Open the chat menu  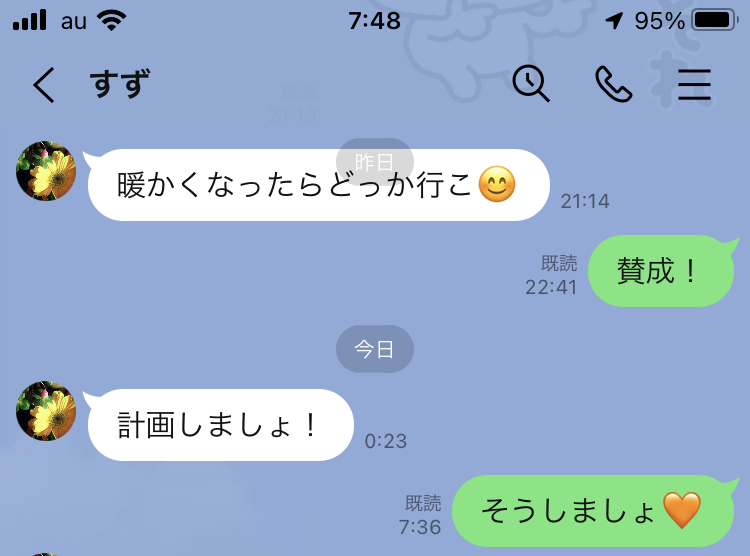[x=694, y=85]
